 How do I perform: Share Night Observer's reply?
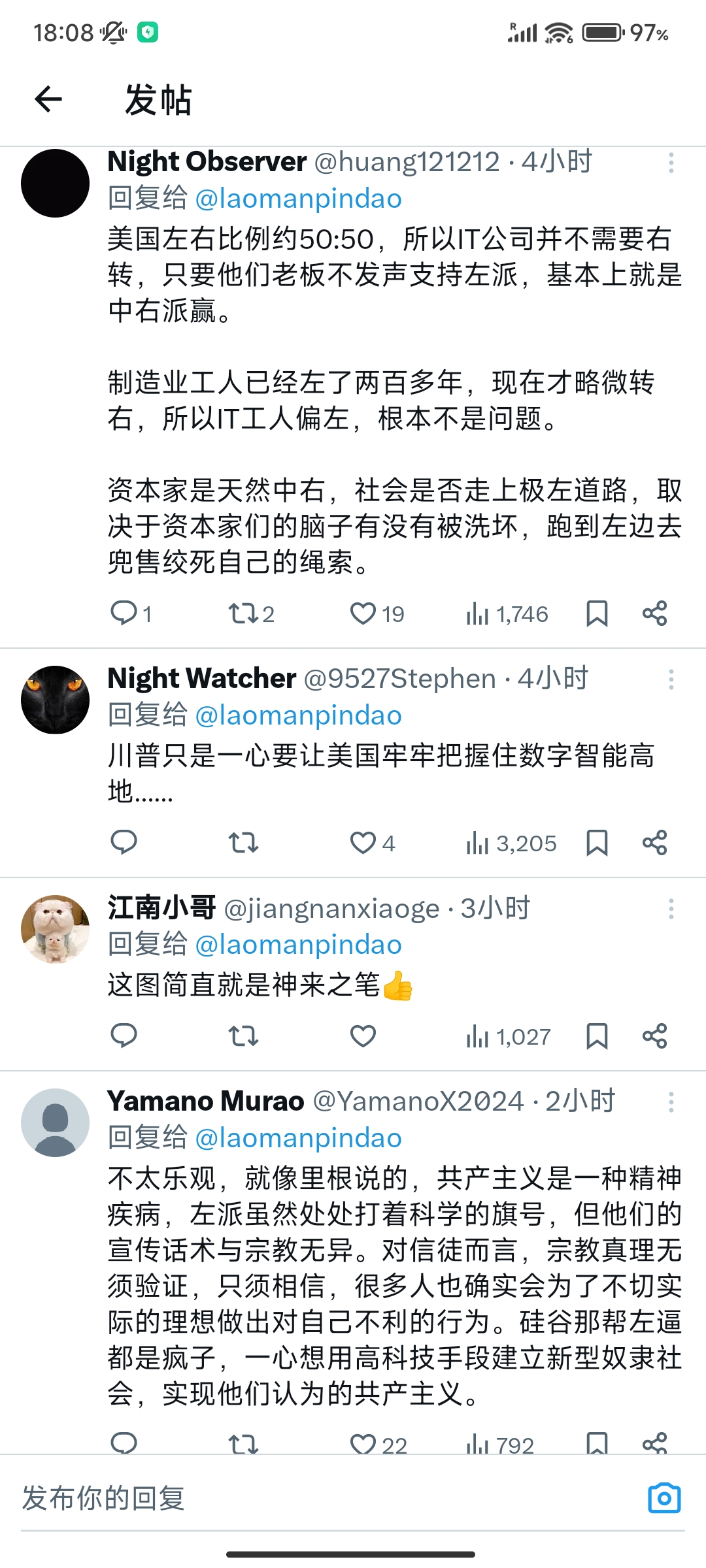(x=654, y=613)
